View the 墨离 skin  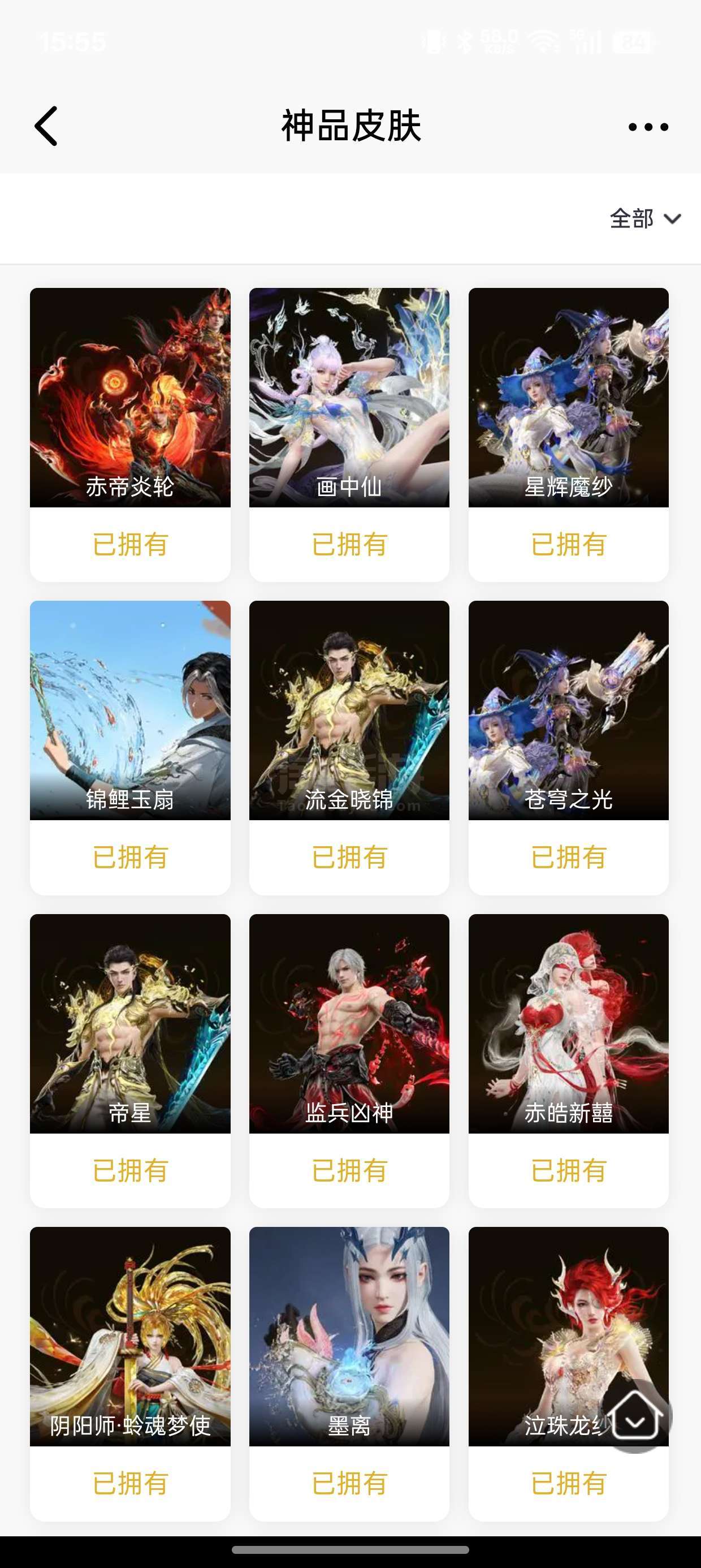point(349,1336)
